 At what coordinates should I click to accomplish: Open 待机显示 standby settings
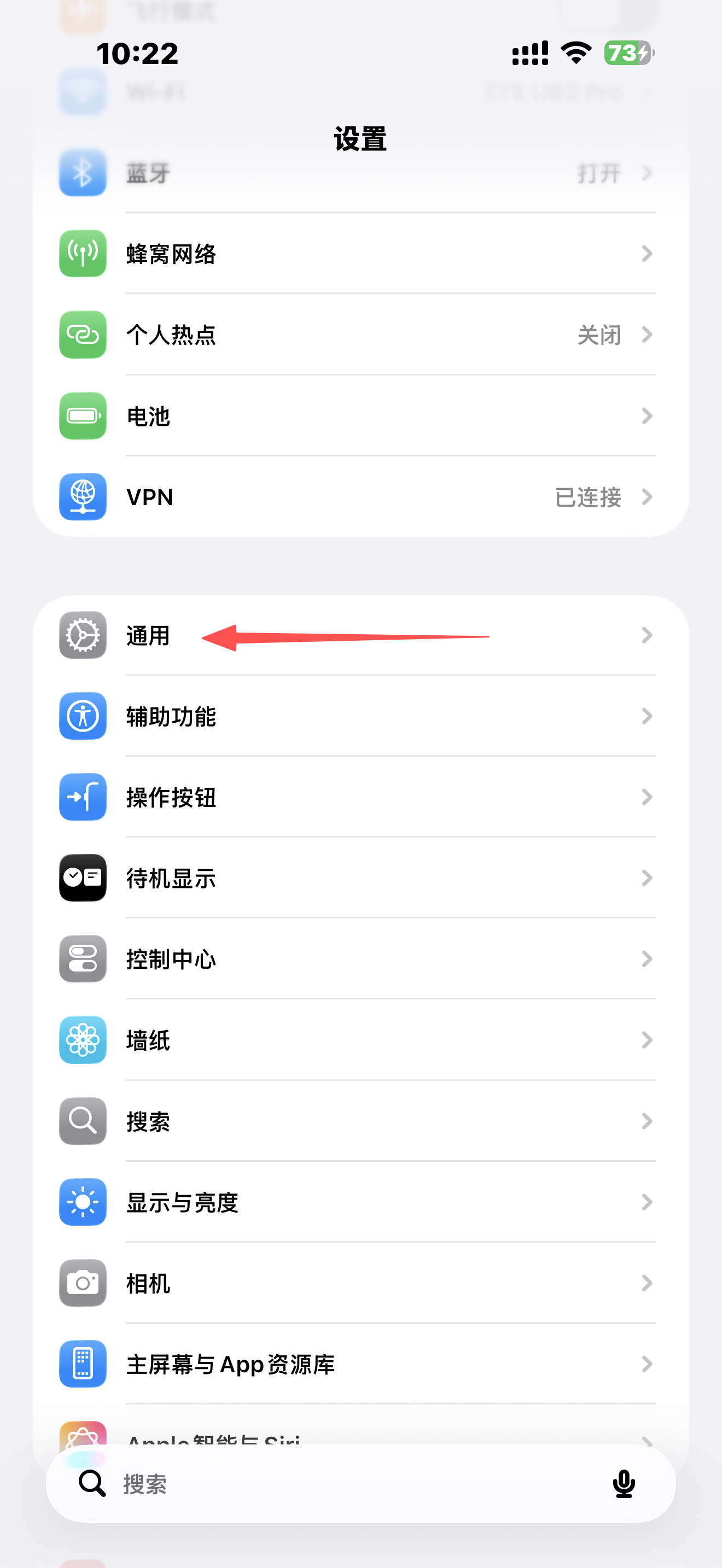359,877
